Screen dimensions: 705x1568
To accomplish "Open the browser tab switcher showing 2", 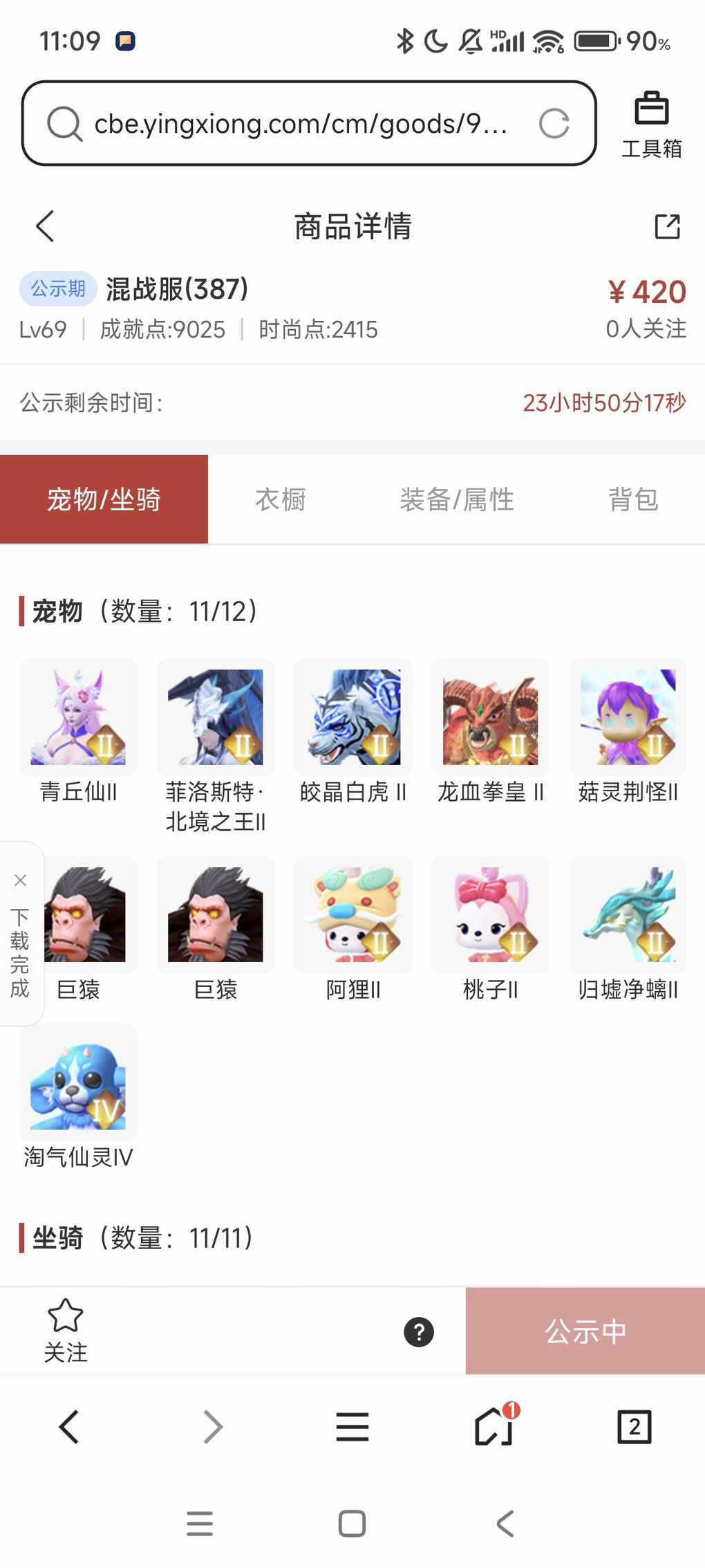I will coord(634,1427).
